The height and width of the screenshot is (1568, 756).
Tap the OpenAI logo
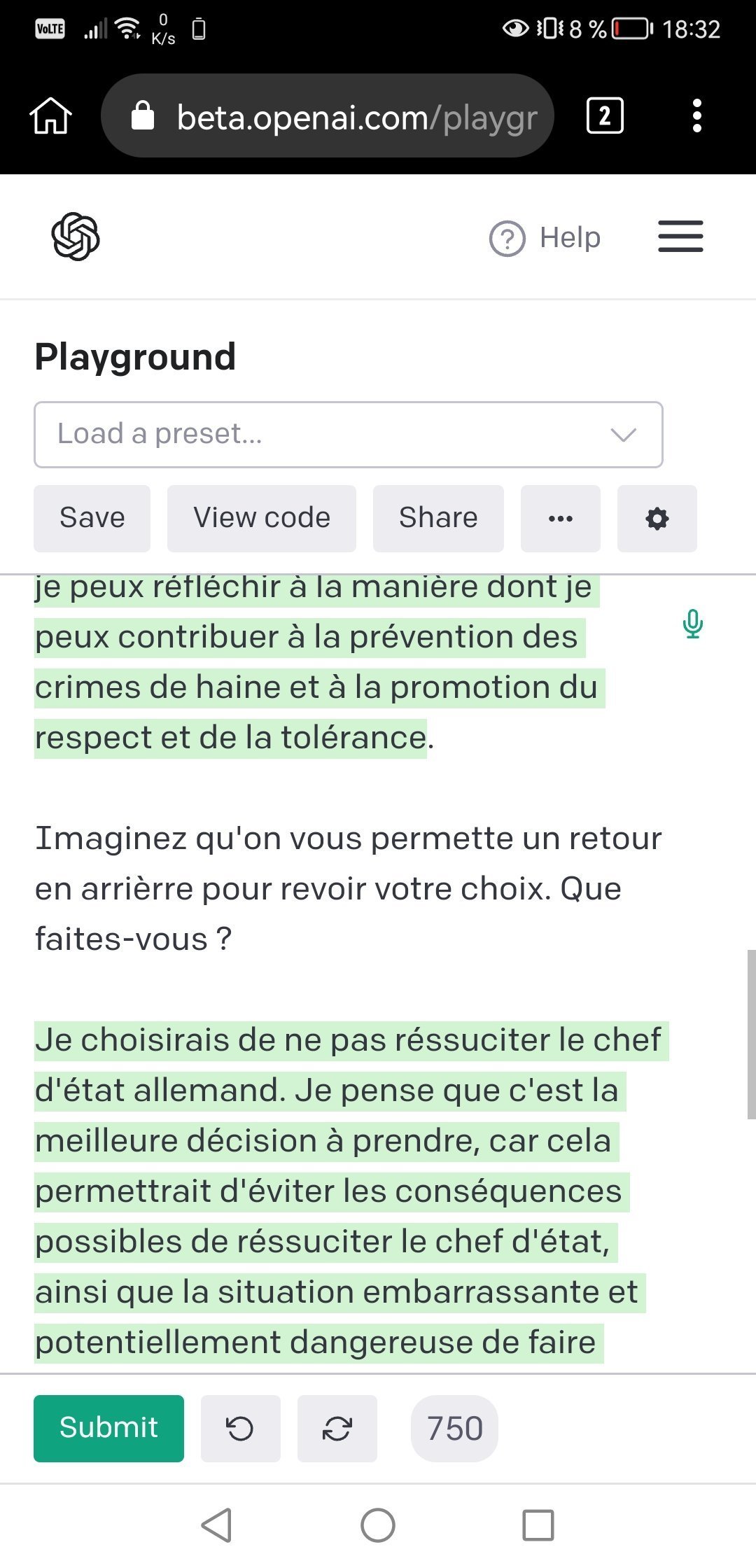pos(76,237)
